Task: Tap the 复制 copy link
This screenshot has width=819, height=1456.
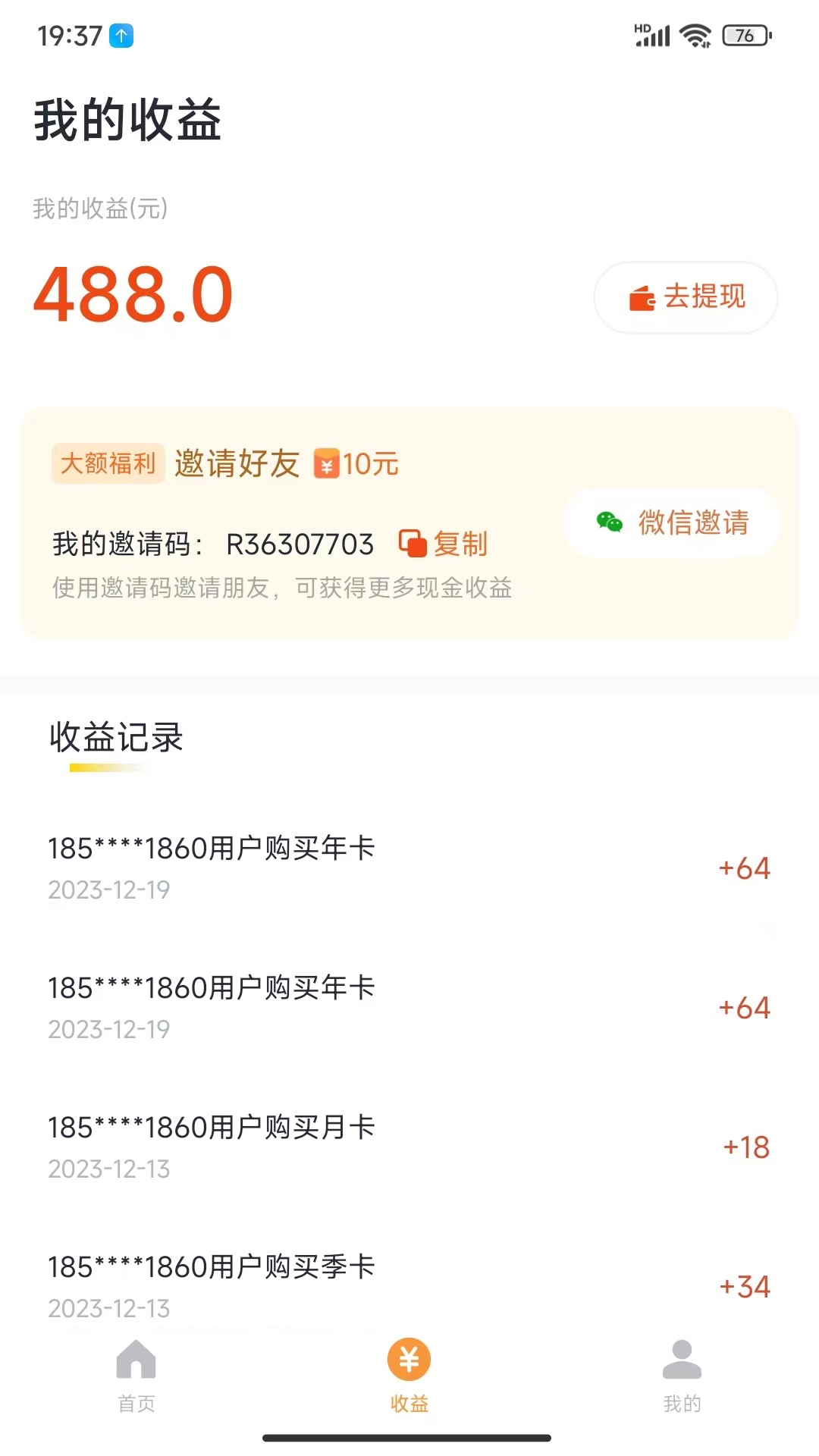Action: coord(460,543)
